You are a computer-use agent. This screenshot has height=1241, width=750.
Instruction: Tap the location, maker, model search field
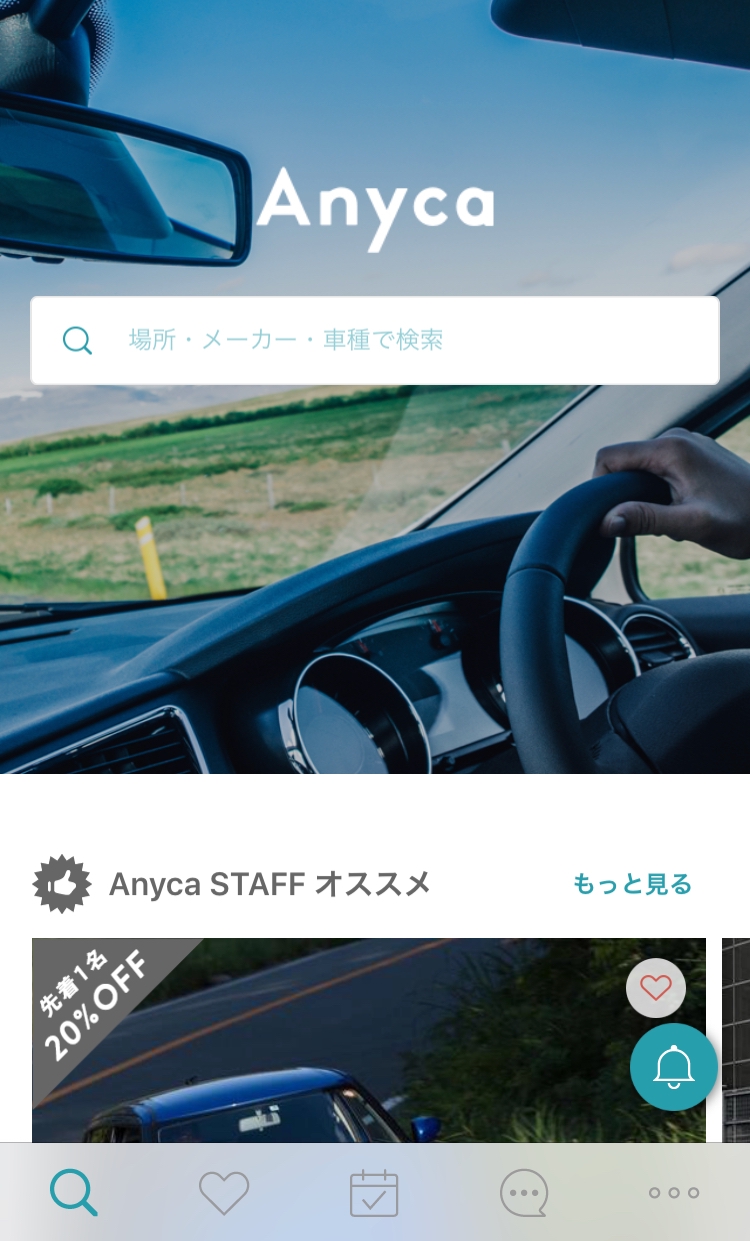[x=375, y=340]
